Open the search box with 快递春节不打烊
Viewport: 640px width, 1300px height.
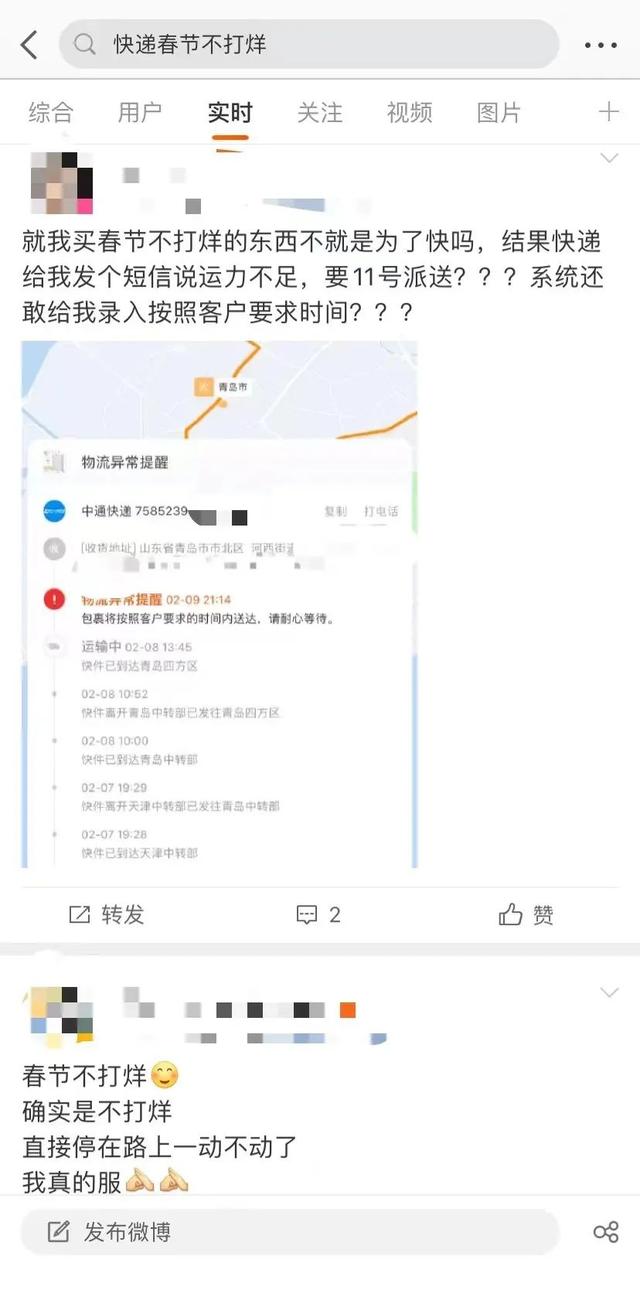click(x=308, y=45)
